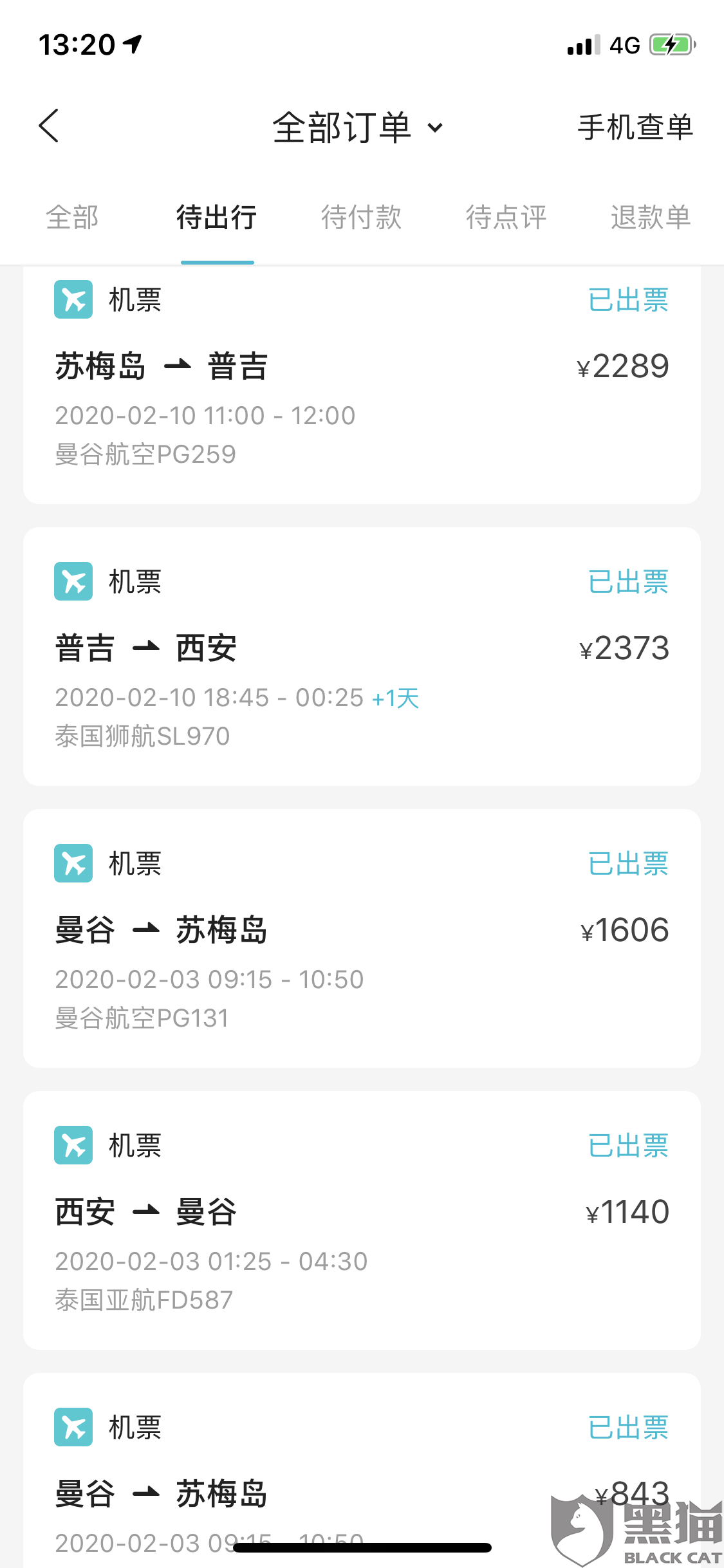Image resolution: width=724 pixels, height=1568 pixels.
Task: Open the 曼谷 to 苏梅岛 order priced ¥1606
Action: click(x=362, y=938)
